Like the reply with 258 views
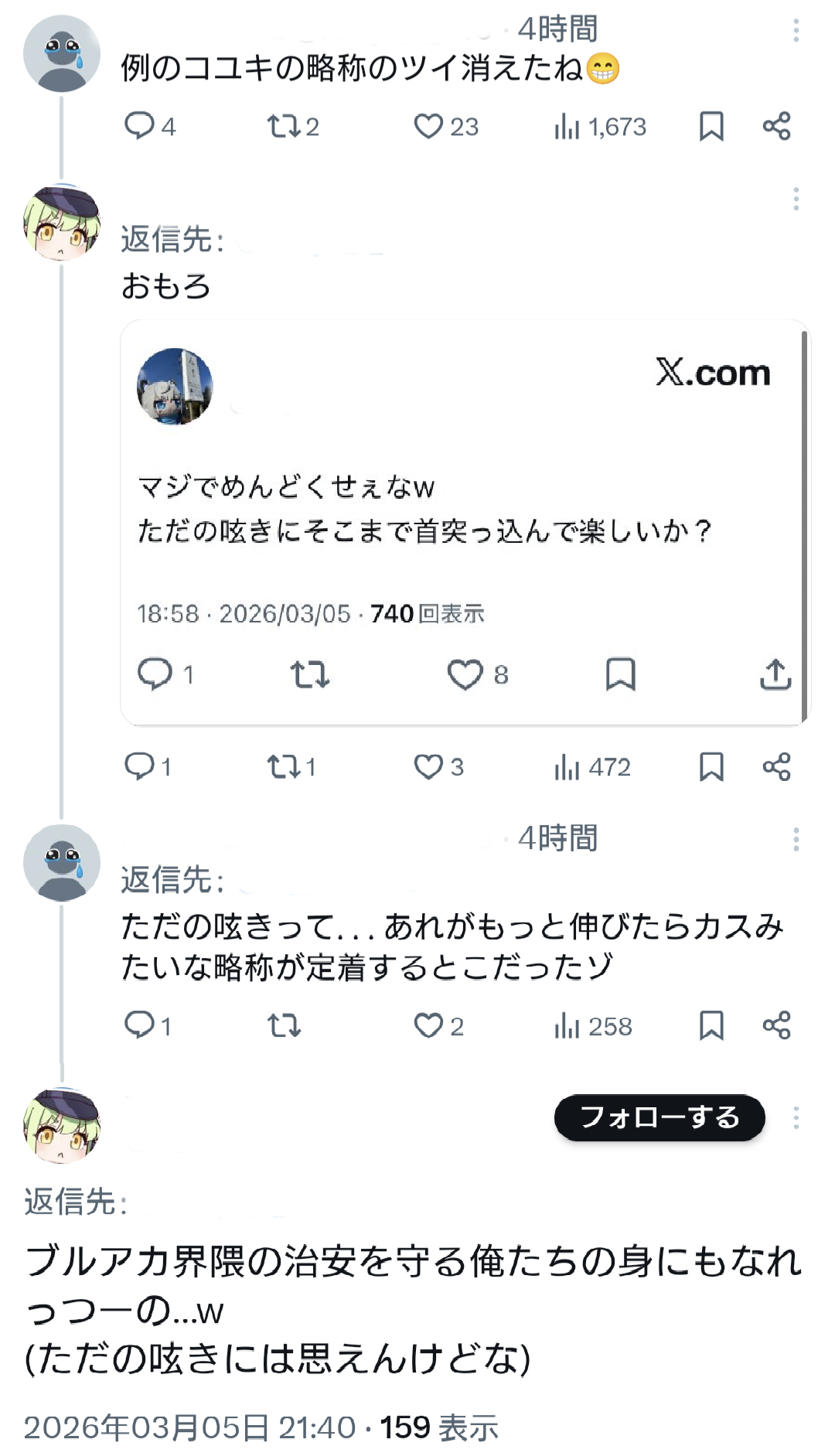Image resolution: width=835 pixels, height=1456 pixels. pyautogui.click(x=438, y=1026)
